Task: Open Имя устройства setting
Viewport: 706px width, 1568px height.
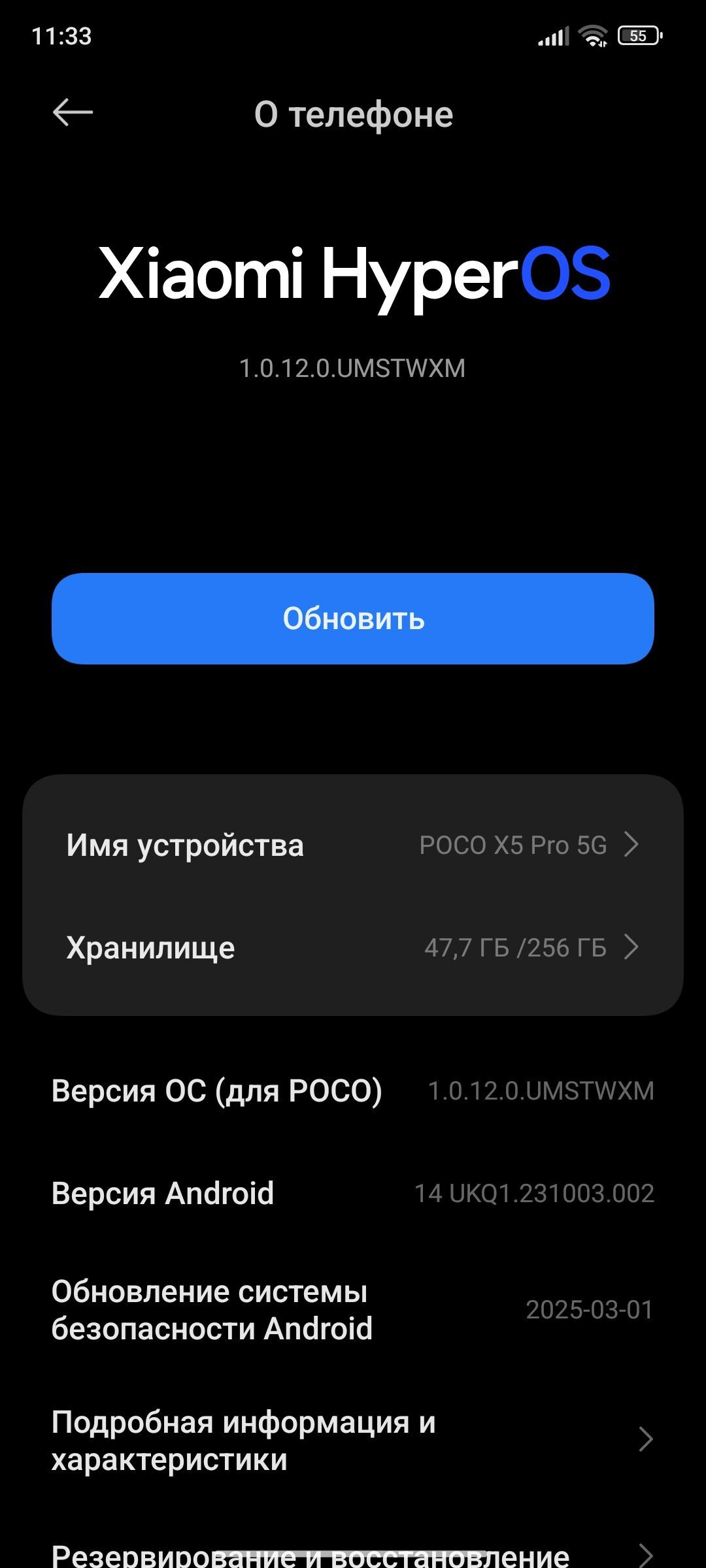Action: click(x=353, y=845)
